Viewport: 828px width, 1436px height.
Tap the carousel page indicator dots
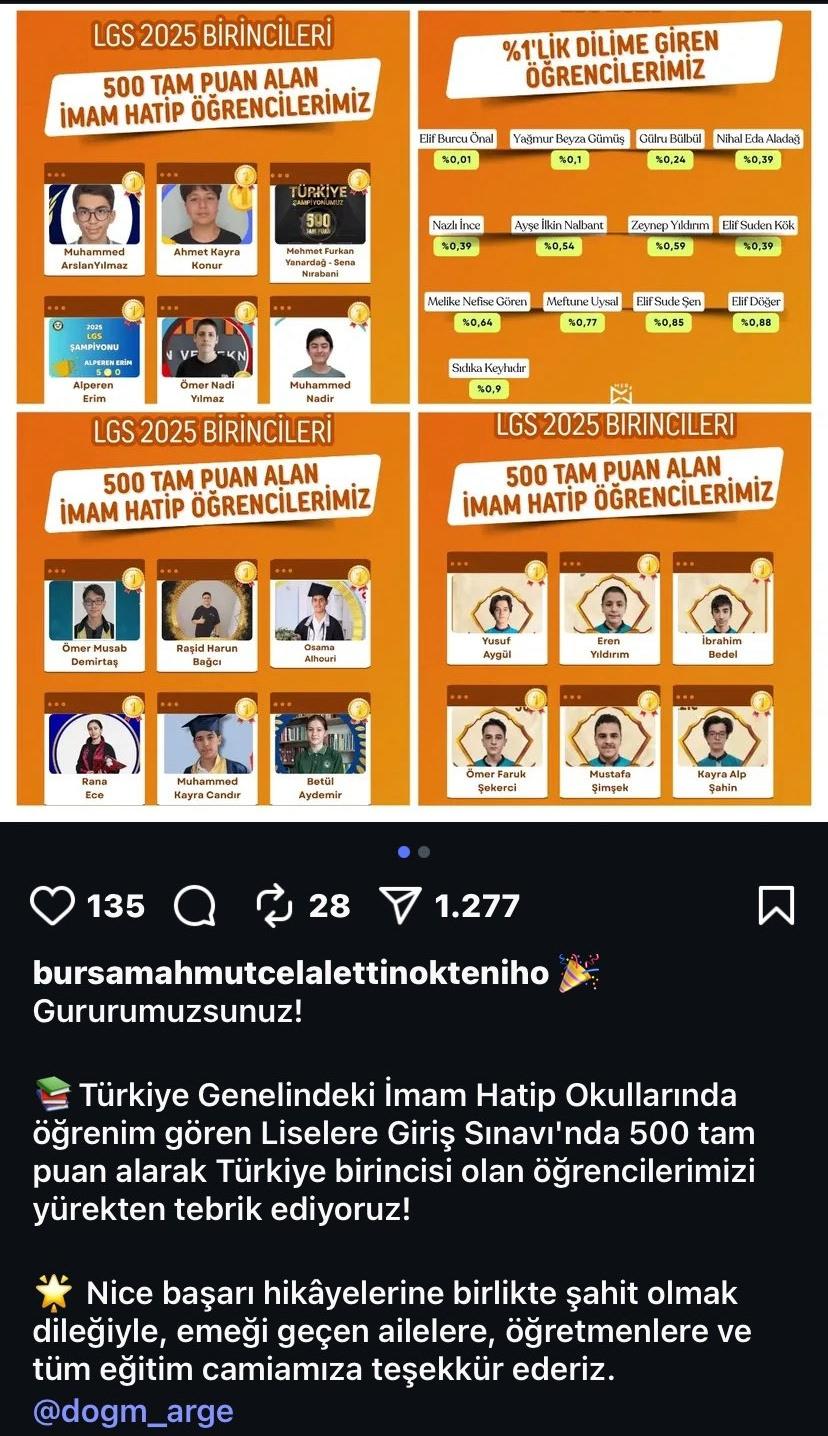[413, 852]
